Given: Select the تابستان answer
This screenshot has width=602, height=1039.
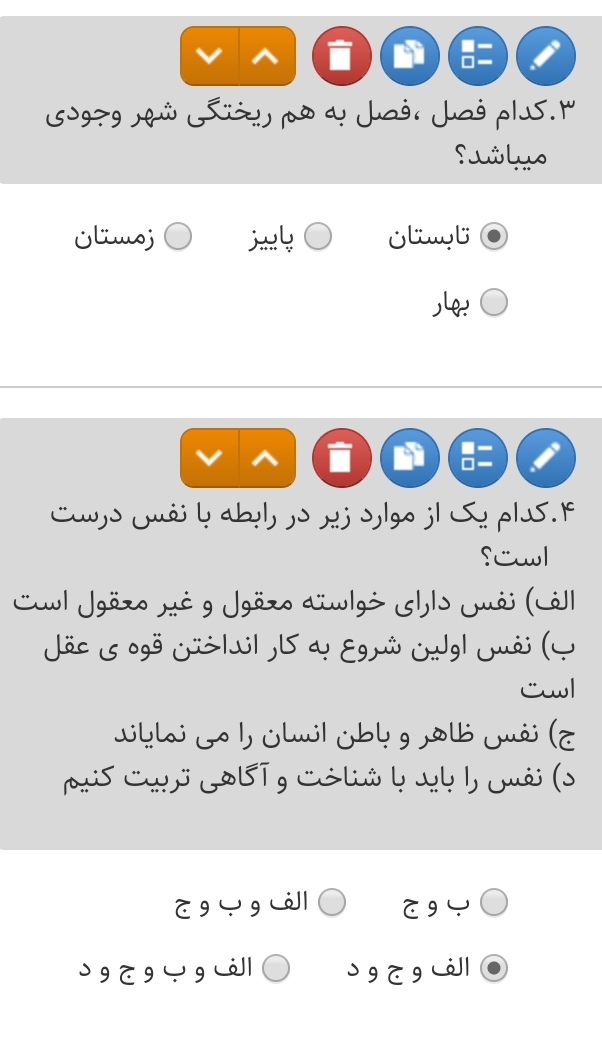Looking at the screenshot, I should (494, 237).
